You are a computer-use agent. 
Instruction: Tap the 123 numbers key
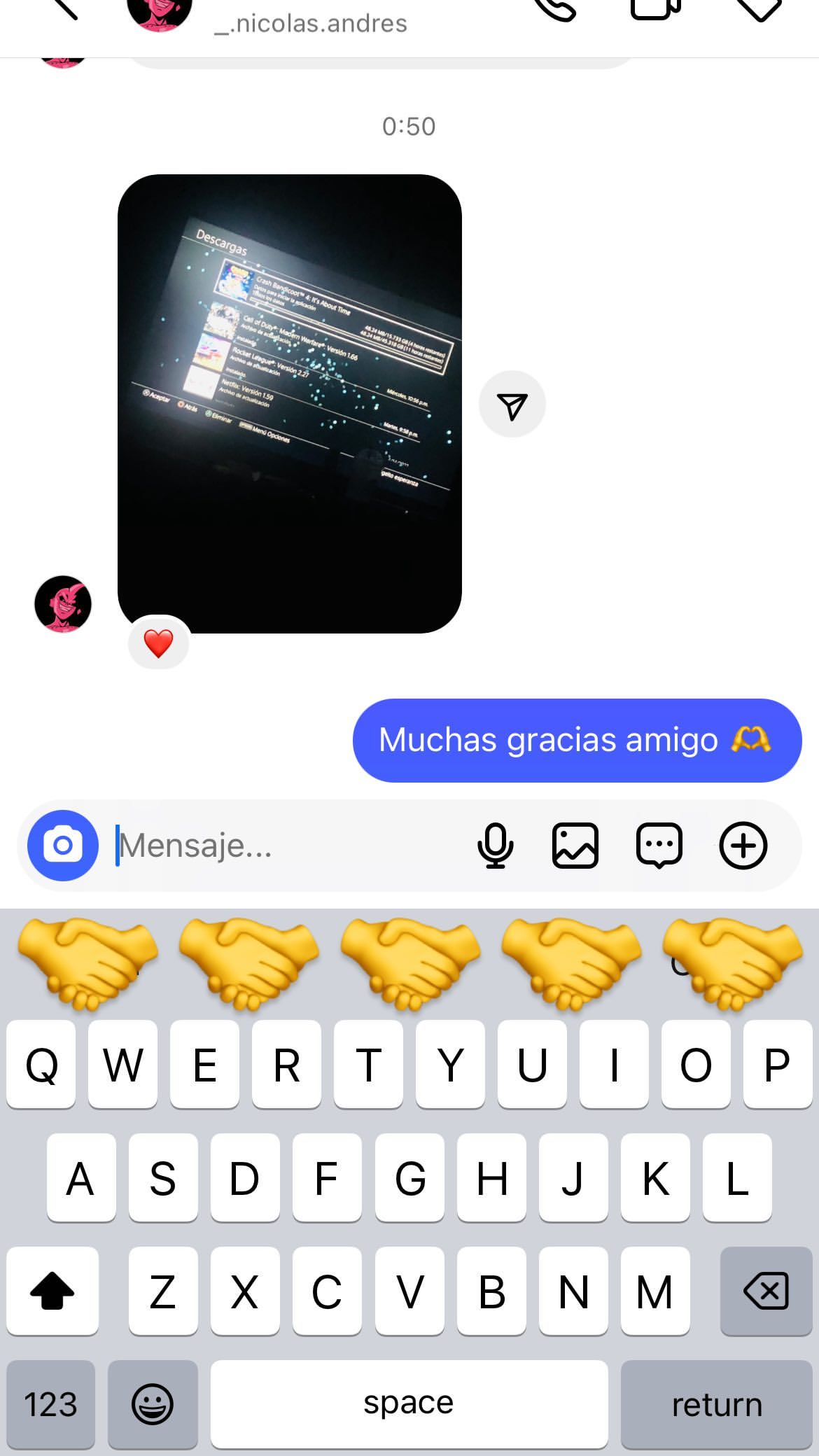tap(51, 1404)
